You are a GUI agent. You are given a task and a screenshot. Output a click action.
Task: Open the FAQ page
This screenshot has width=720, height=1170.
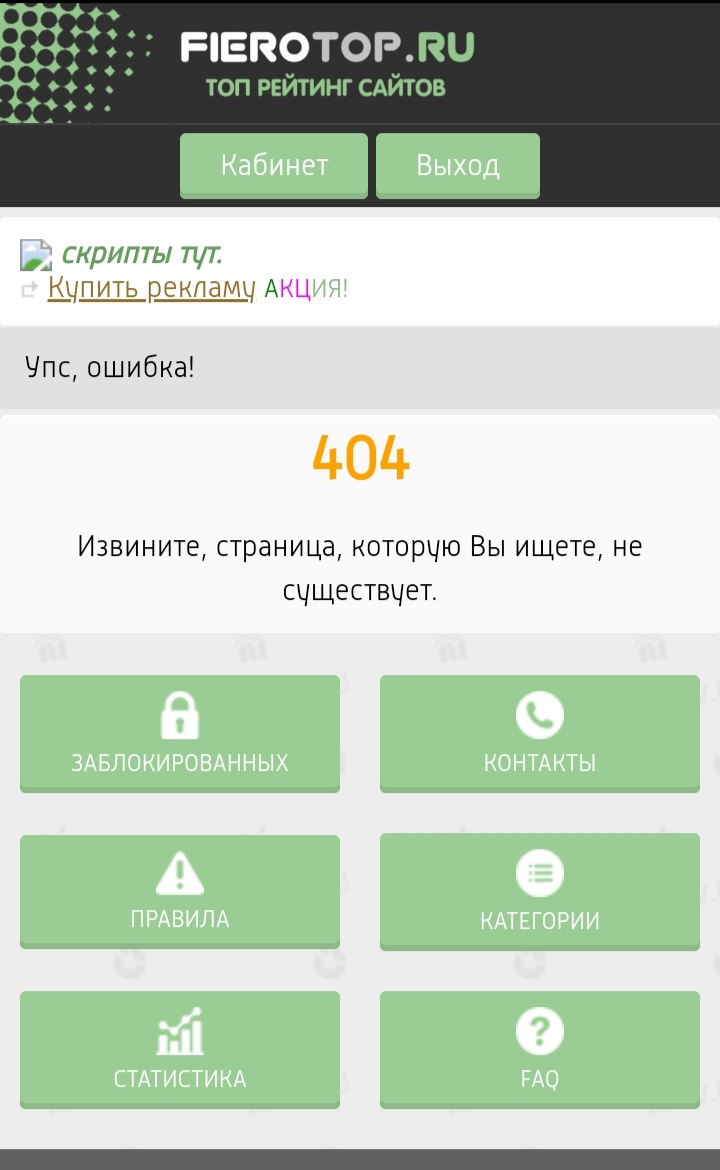click(540, 1048)
